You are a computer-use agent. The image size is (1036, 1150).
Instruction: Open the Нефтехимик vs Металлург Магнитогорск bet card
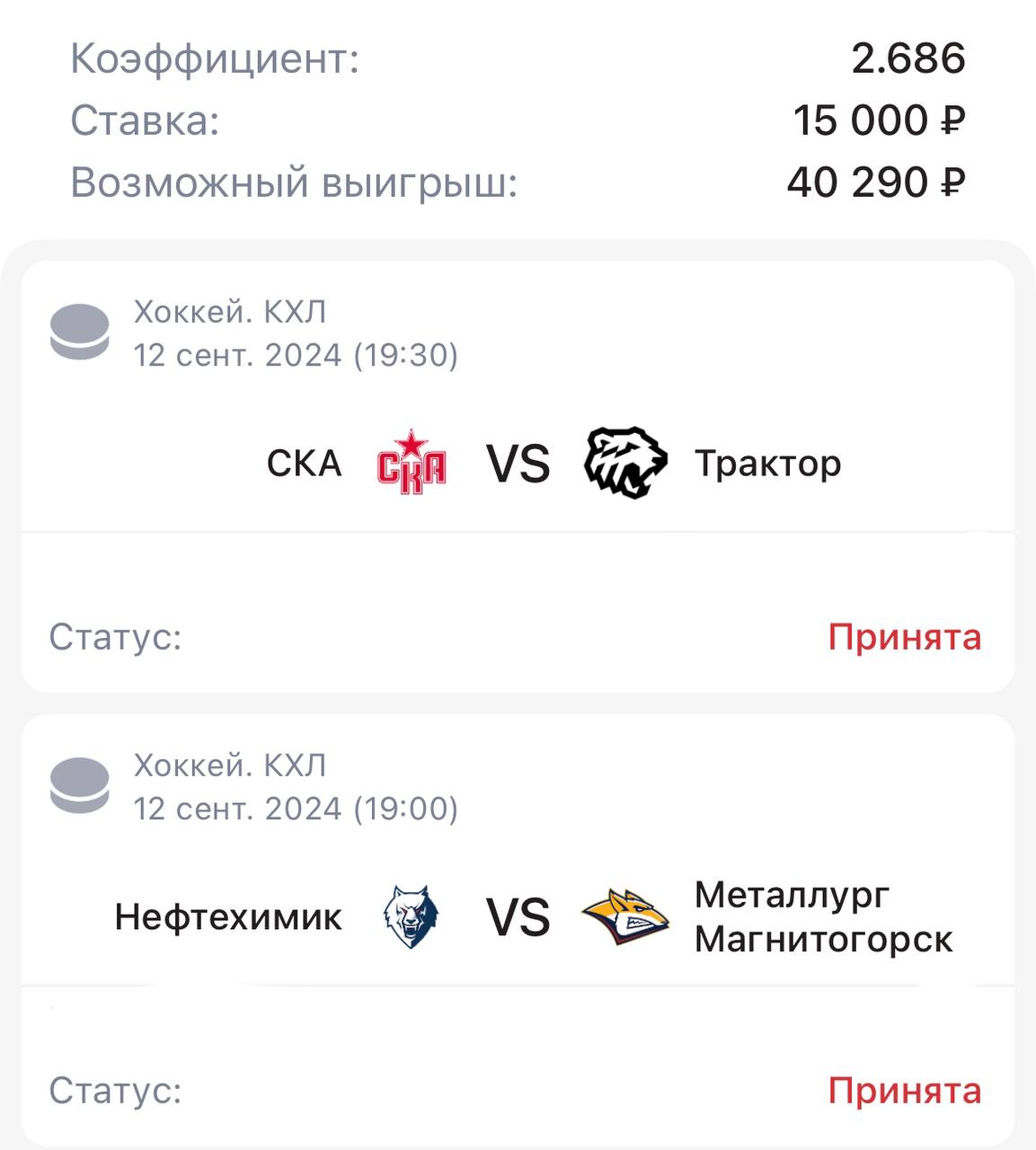click(518, 930)
